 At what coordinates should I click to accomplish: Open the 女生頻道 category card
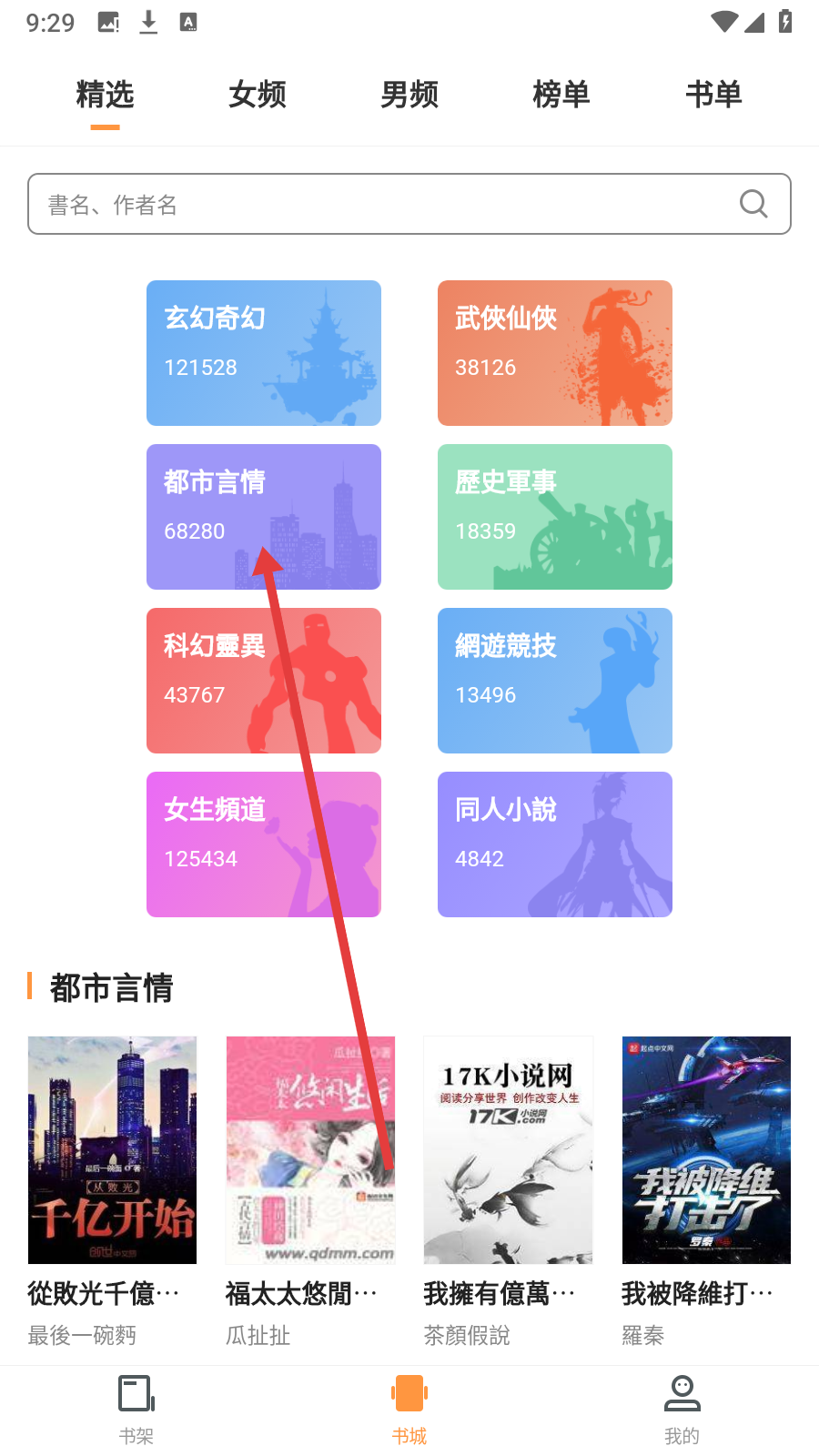coord(264,844)
